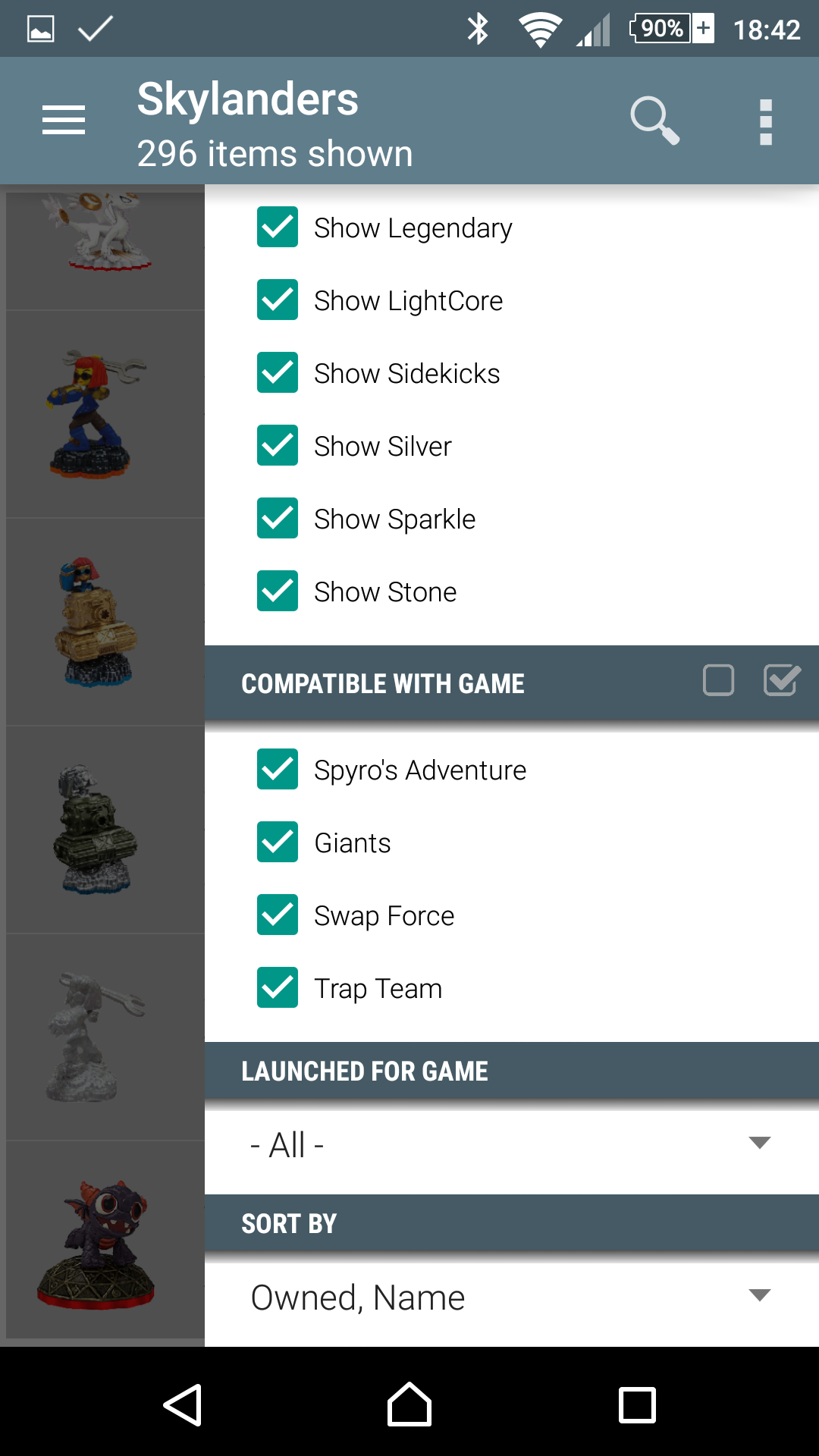
Task: Disable Show Sidekicks
Action: pos(278,373)
